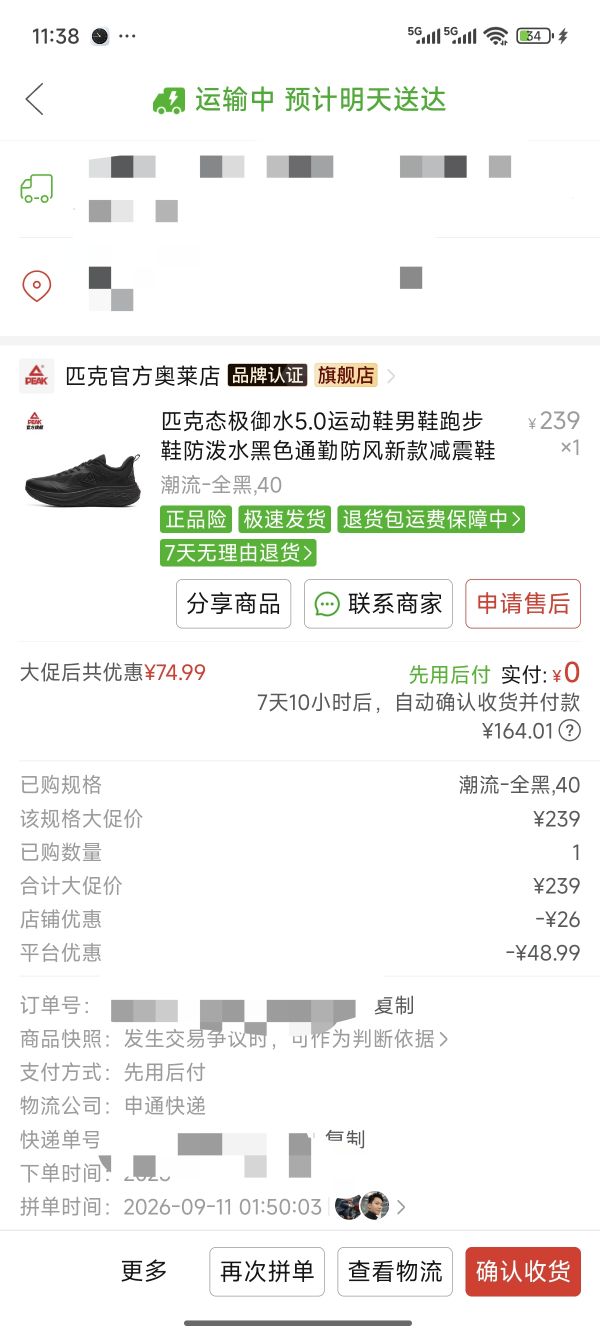
Task: Open the 匹克态极御水5.0 shoe product
Action: (328, 436)
